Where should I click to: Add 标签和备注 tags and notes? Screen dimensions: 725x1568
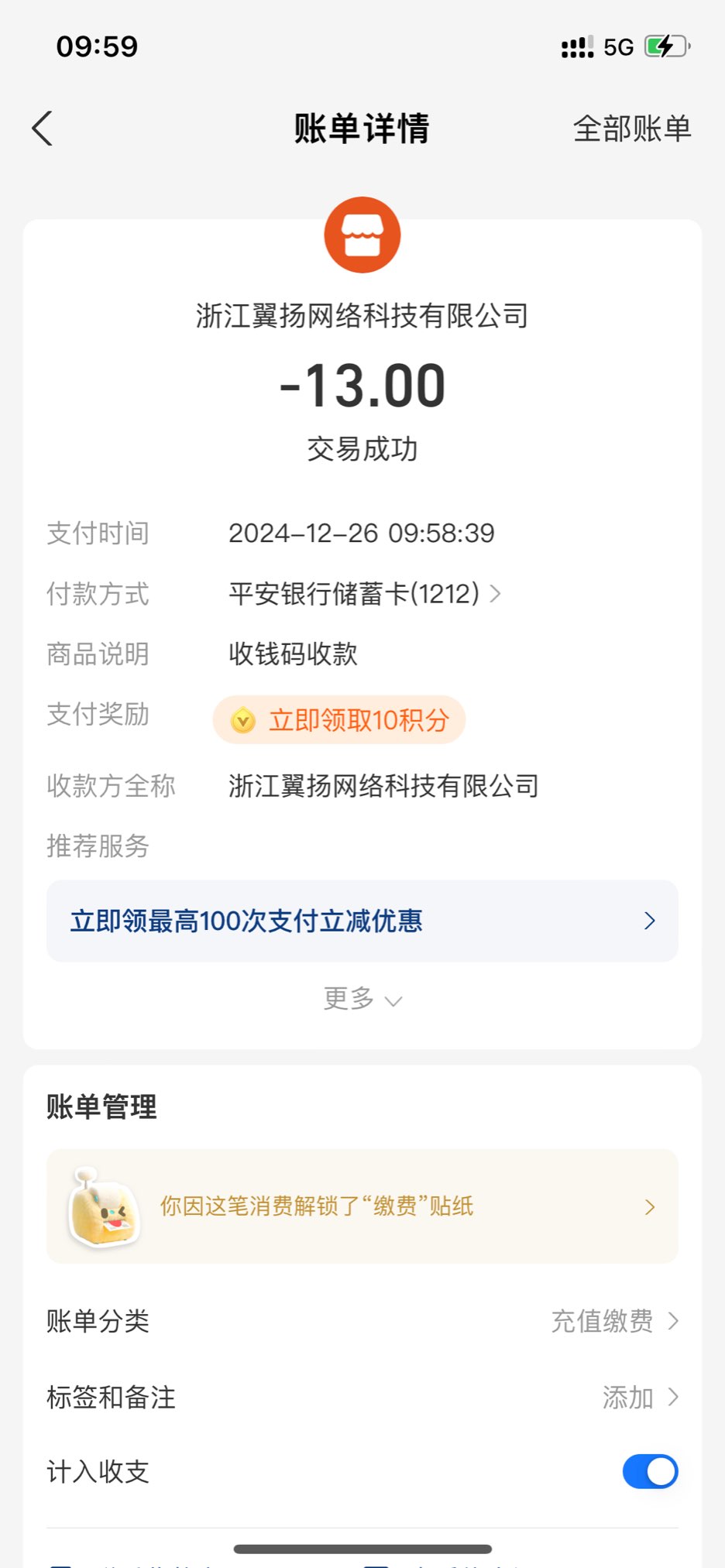click(639, 1398)
